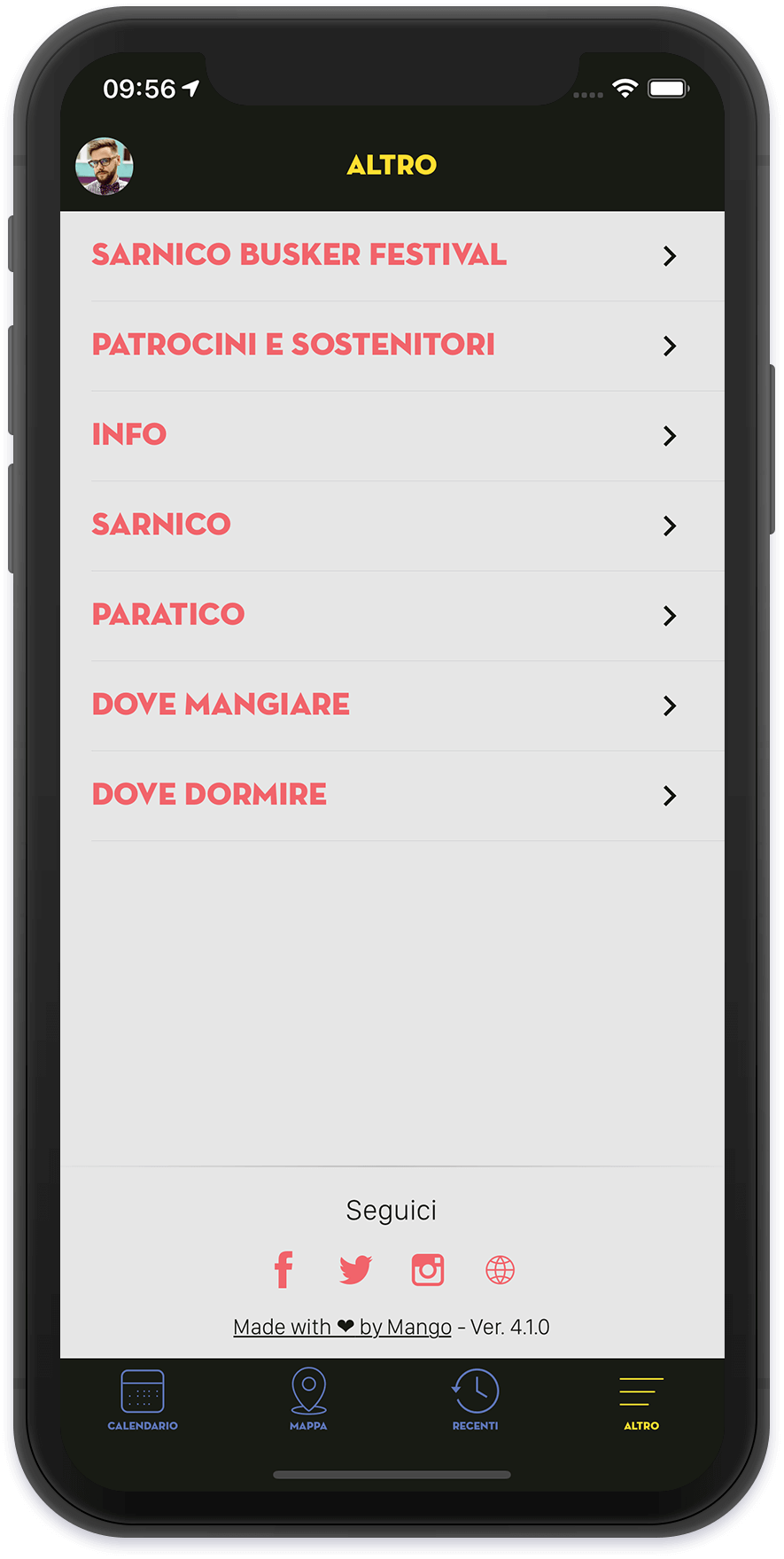The width and height of the screenshot is (784, 1559).
Task: Open the Instagram icon
Action: pyautogui.click(x=428, y=1270)
